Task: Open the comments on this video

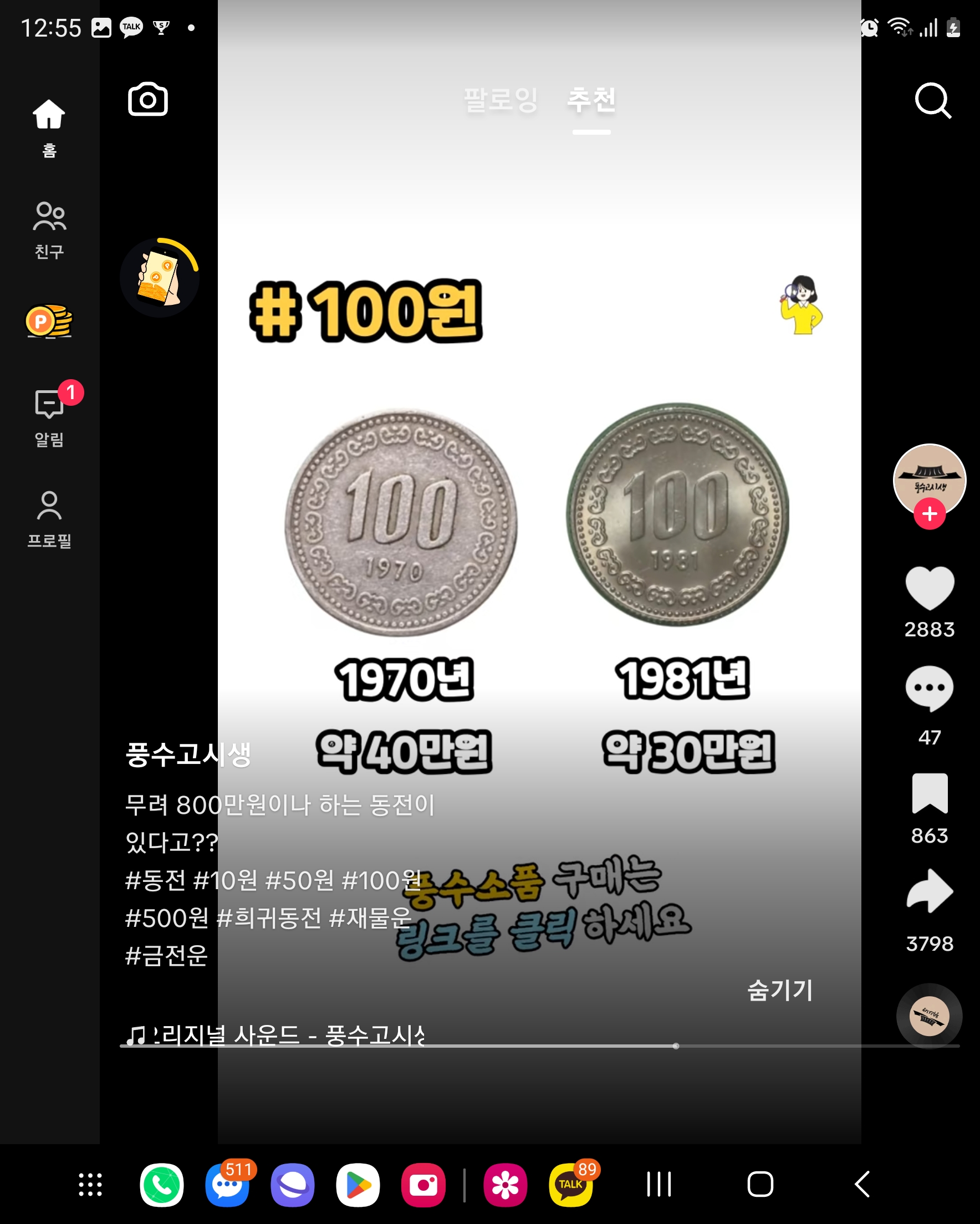Action: pyautogui.click(x=929, y=688)
